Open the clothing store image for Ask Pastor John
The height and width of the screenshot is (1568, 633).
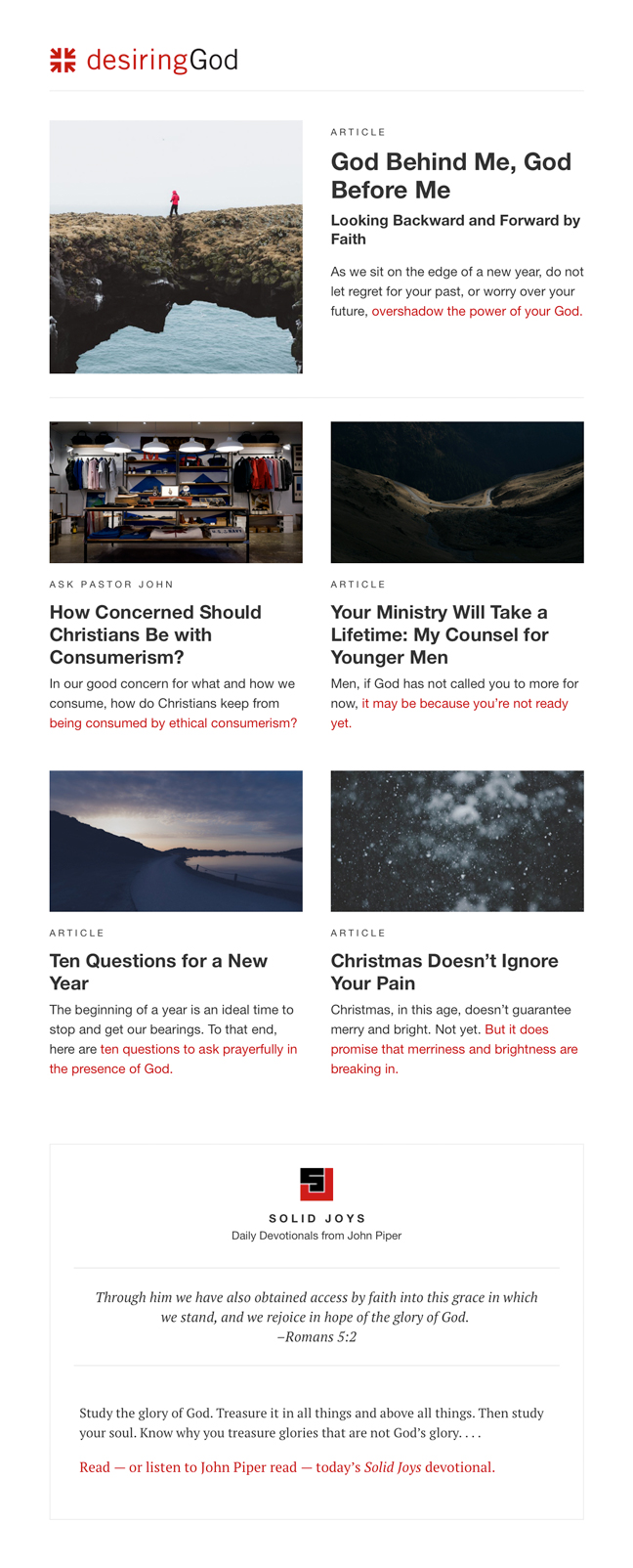click(176, 493)
